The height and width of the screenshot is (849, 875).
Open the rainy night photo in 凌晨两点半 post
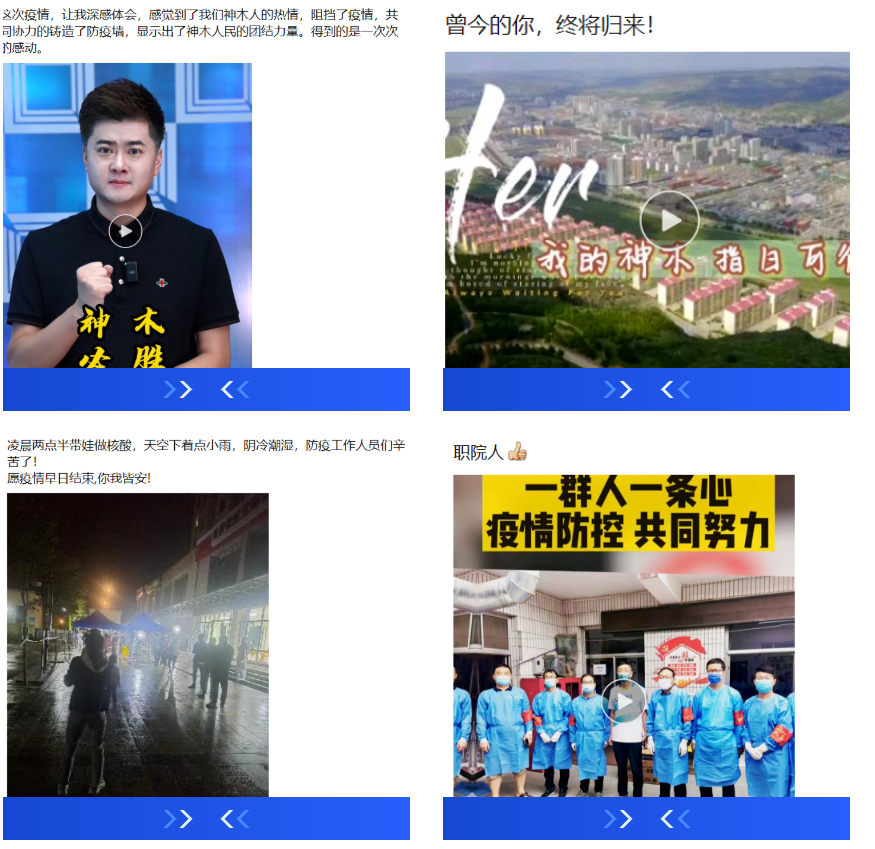click(137, 644)
